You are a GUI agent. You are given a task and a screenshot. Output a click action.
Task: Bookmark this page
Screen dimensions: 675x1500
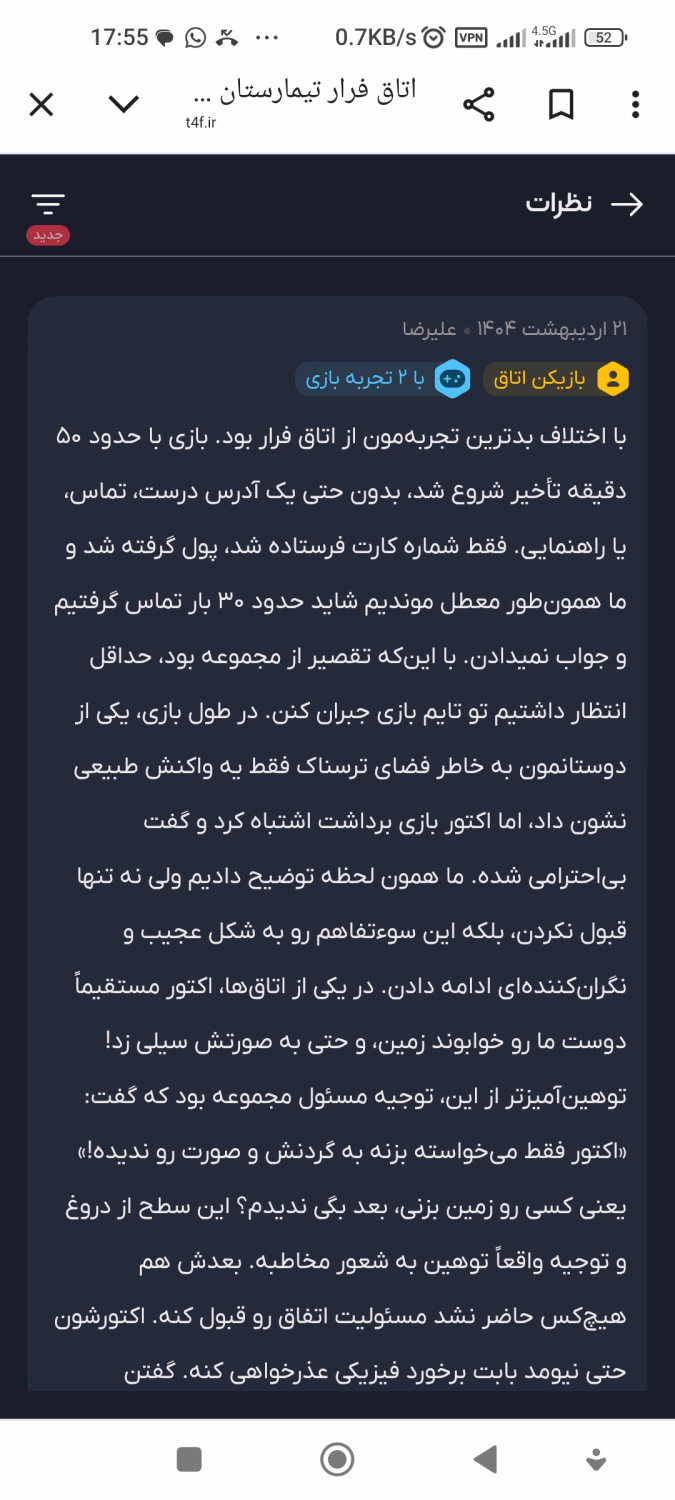[x=562, y=104]
